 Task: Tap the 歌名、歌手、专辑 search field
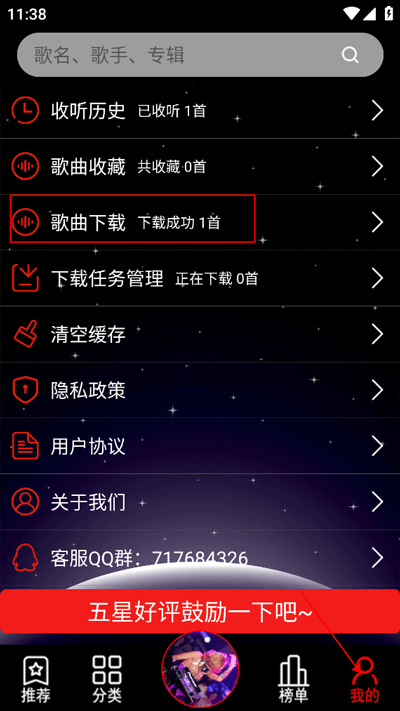tap(200, 55)
